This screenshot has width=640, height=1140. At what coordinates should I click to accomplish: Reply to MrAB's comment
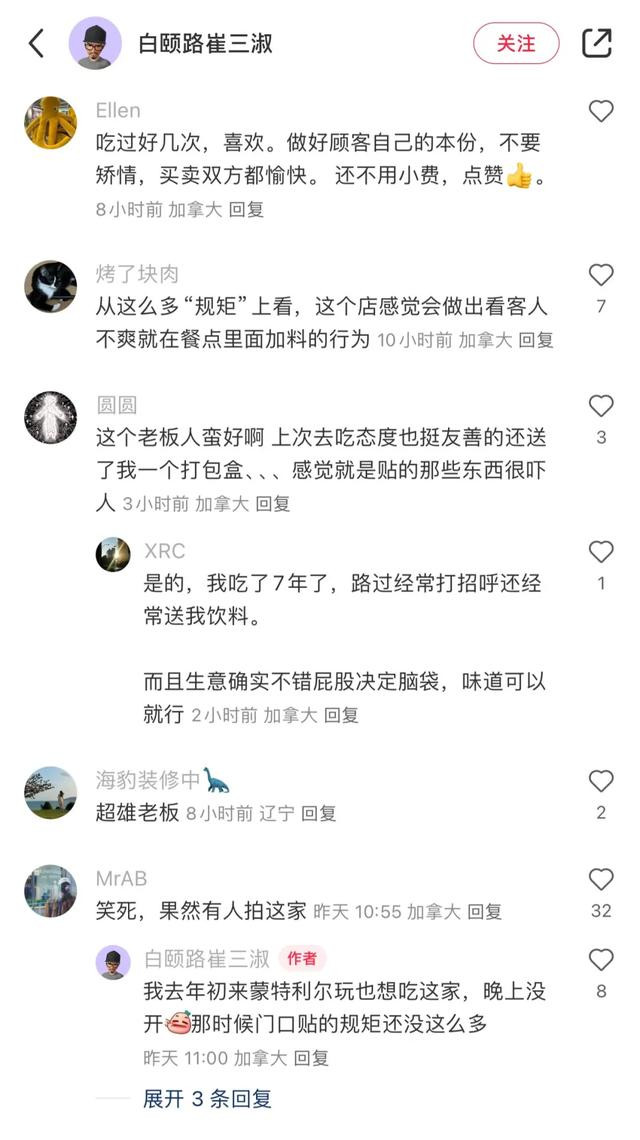click(x=484, y=912)
